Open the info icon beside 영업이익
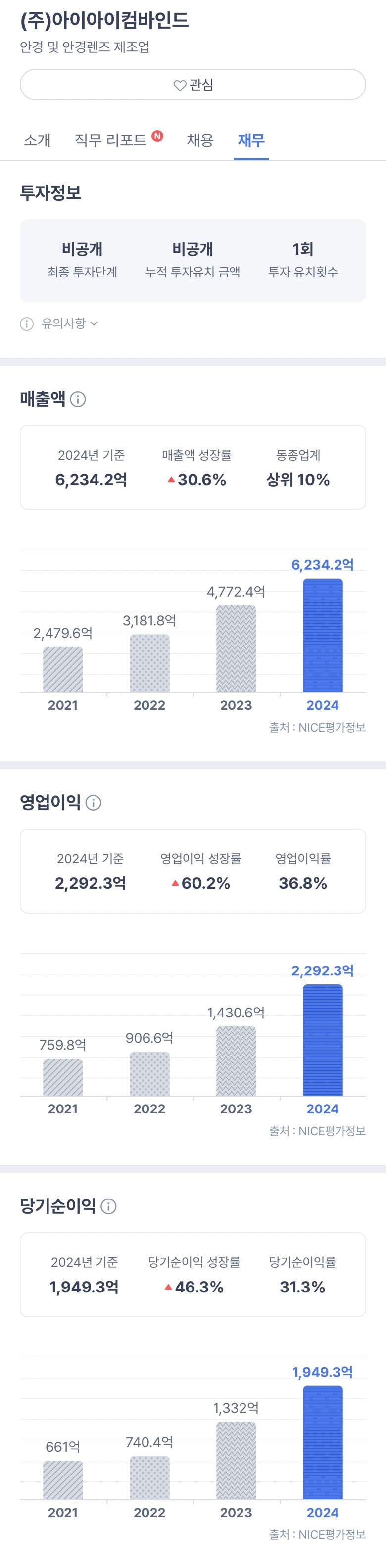The image size is (386, 1568). (x=93, y=803)
